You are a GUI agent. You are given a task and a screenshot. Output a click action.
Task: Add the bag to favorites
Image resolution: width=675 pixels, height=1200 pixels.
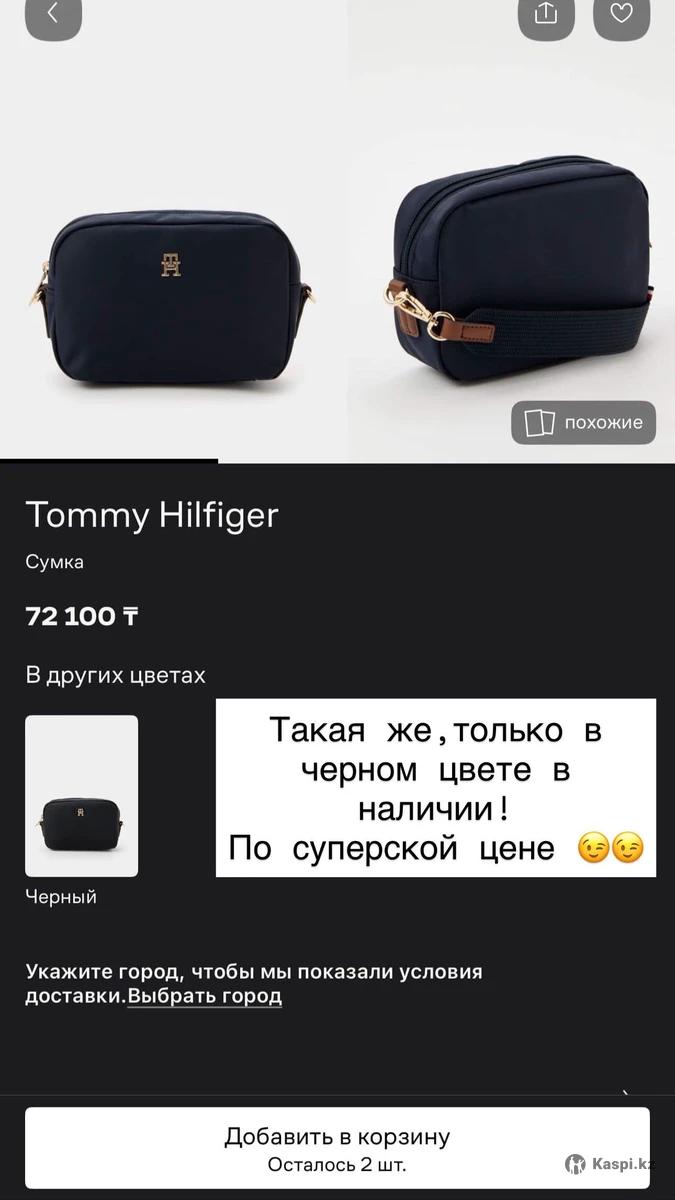click(x=621, y=14)
